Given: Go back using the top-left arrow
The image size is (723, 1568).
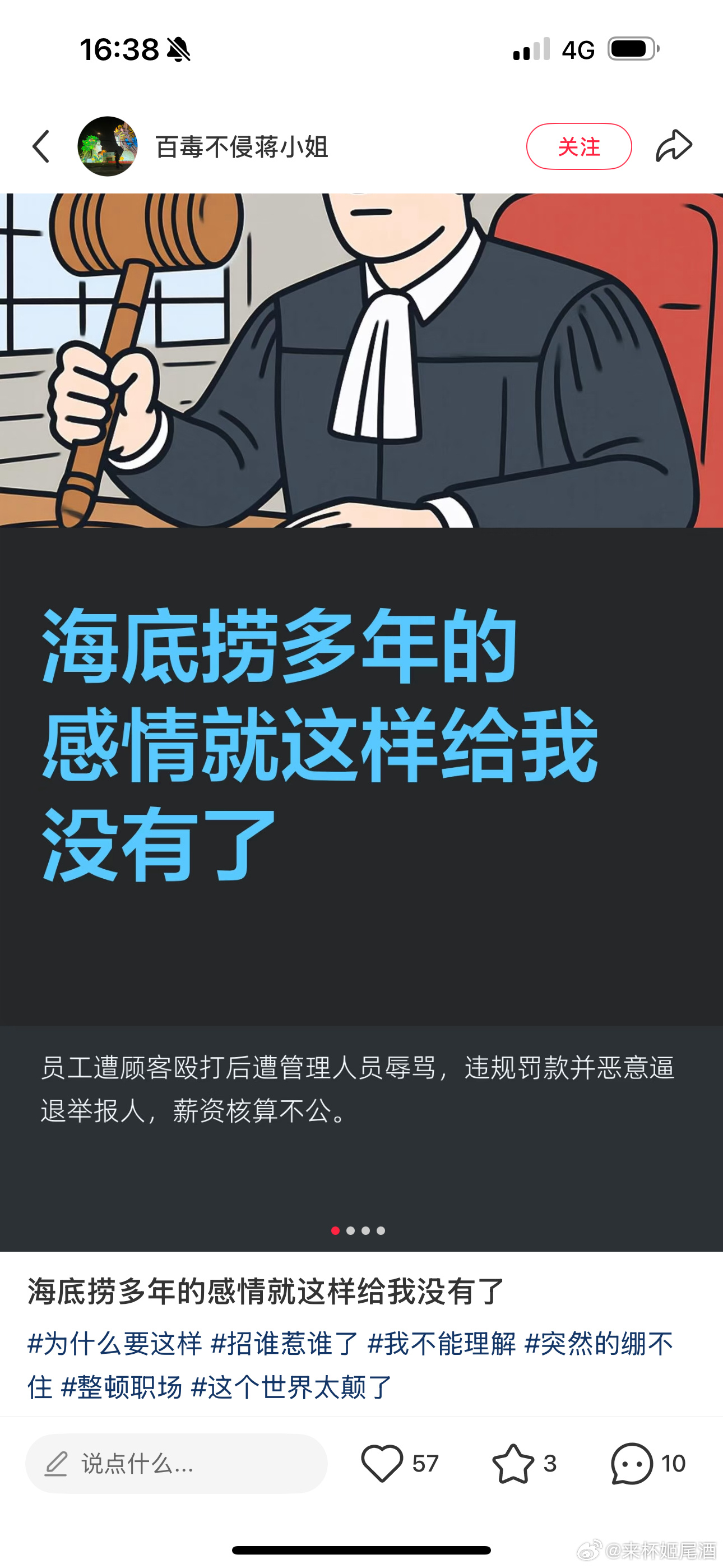Looking at the screenshot, I should click(x=41, y=147).
